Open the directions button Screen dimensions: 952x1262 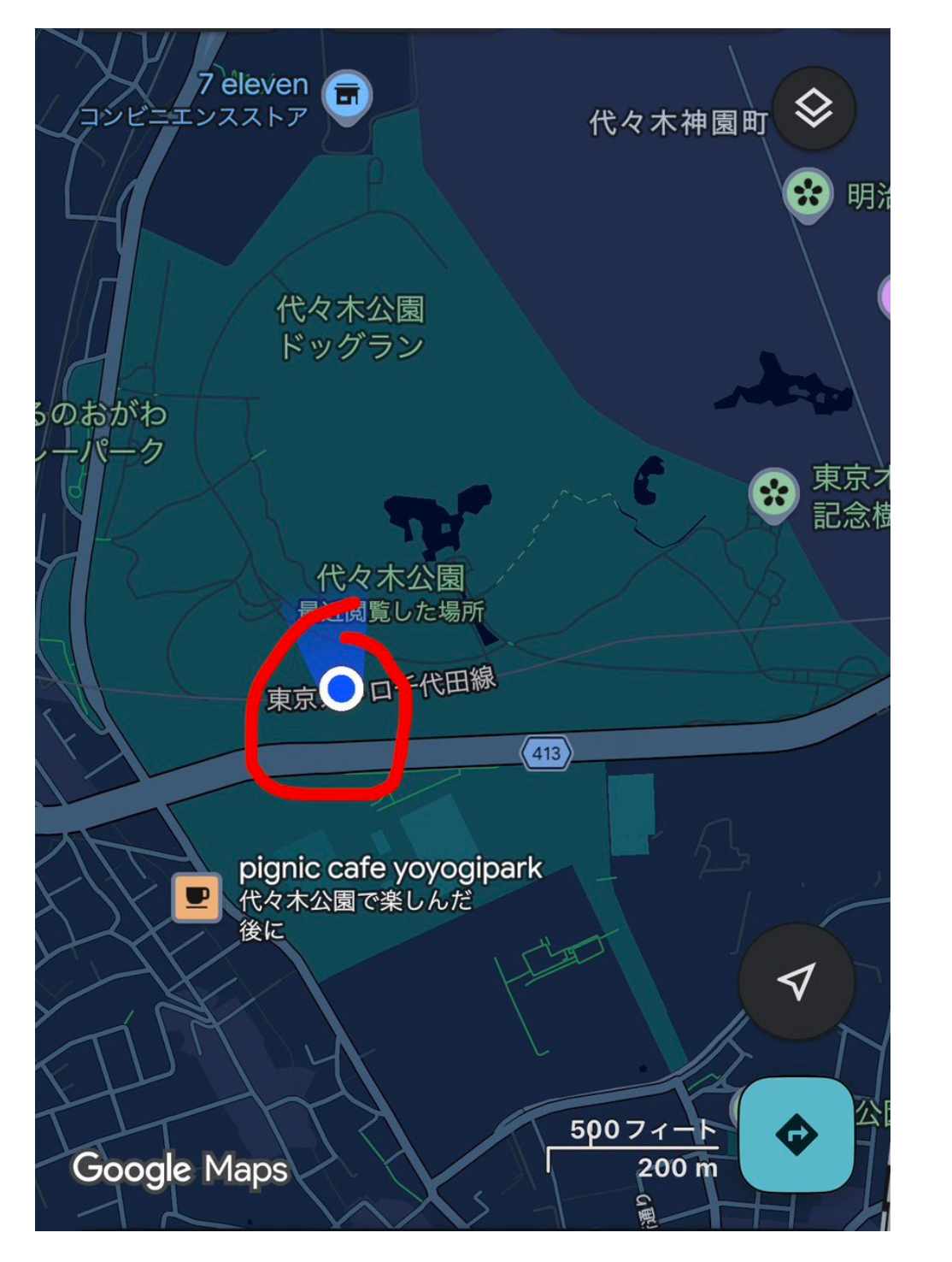tap(796, 1135)
